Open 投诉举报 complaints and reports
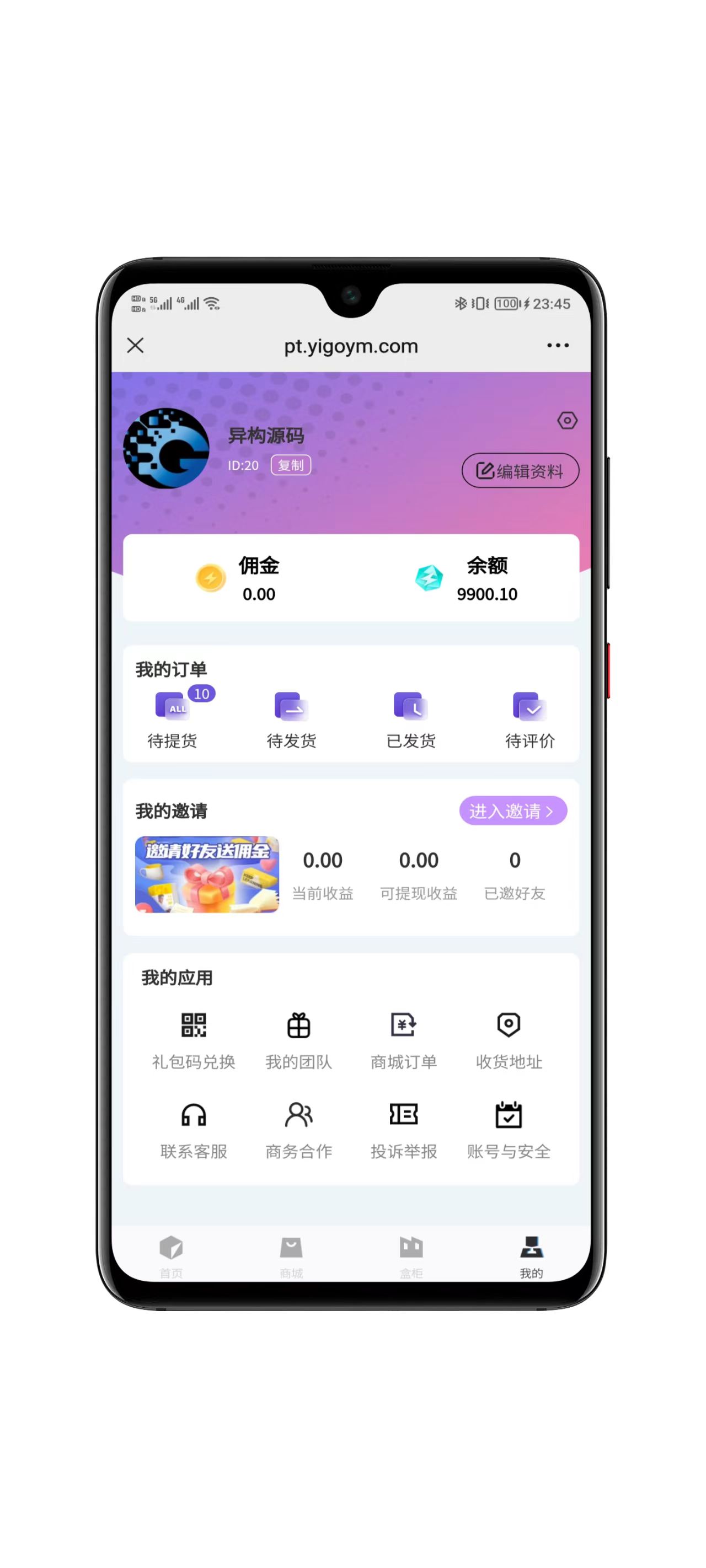 point(403,1129)
